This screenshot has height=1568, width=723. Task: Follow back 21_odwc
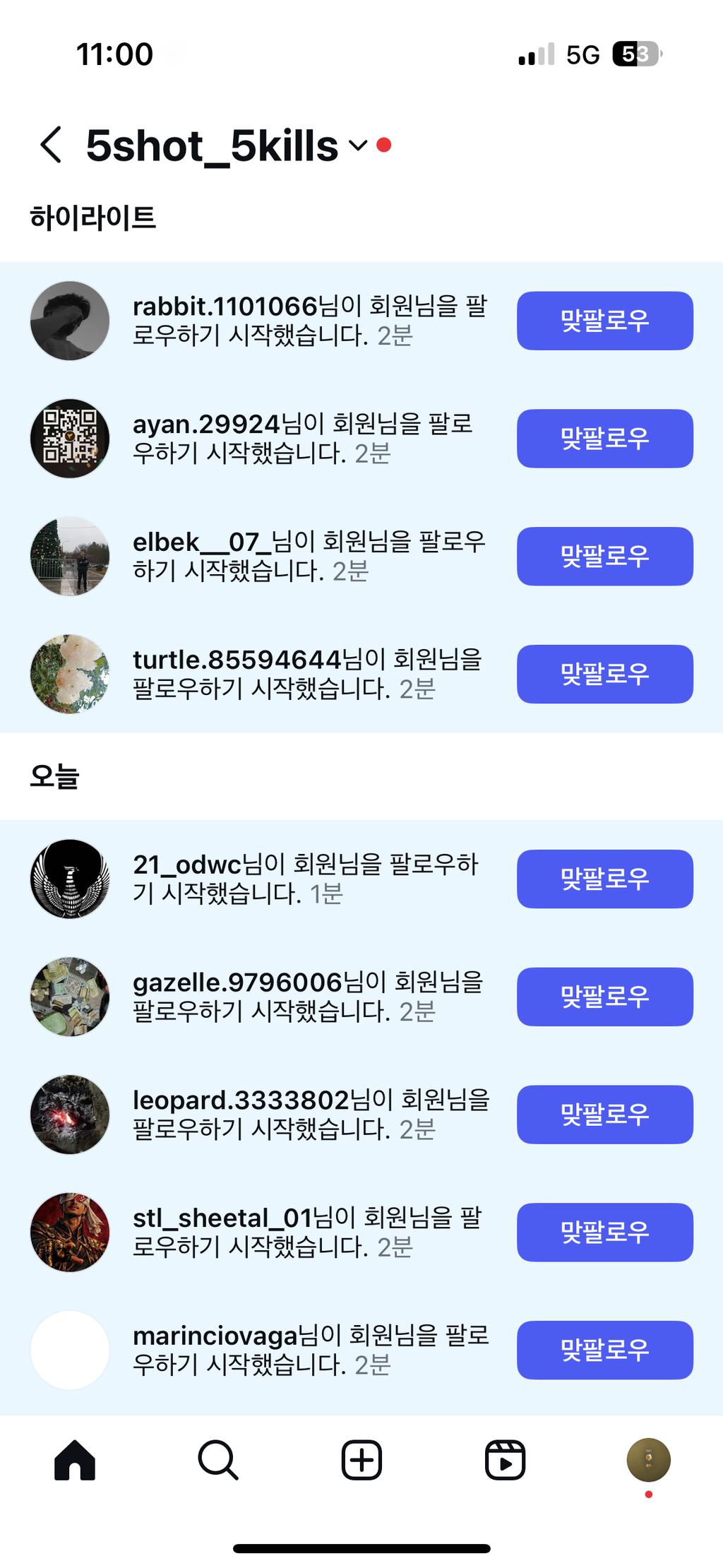[x=604, y=879]
